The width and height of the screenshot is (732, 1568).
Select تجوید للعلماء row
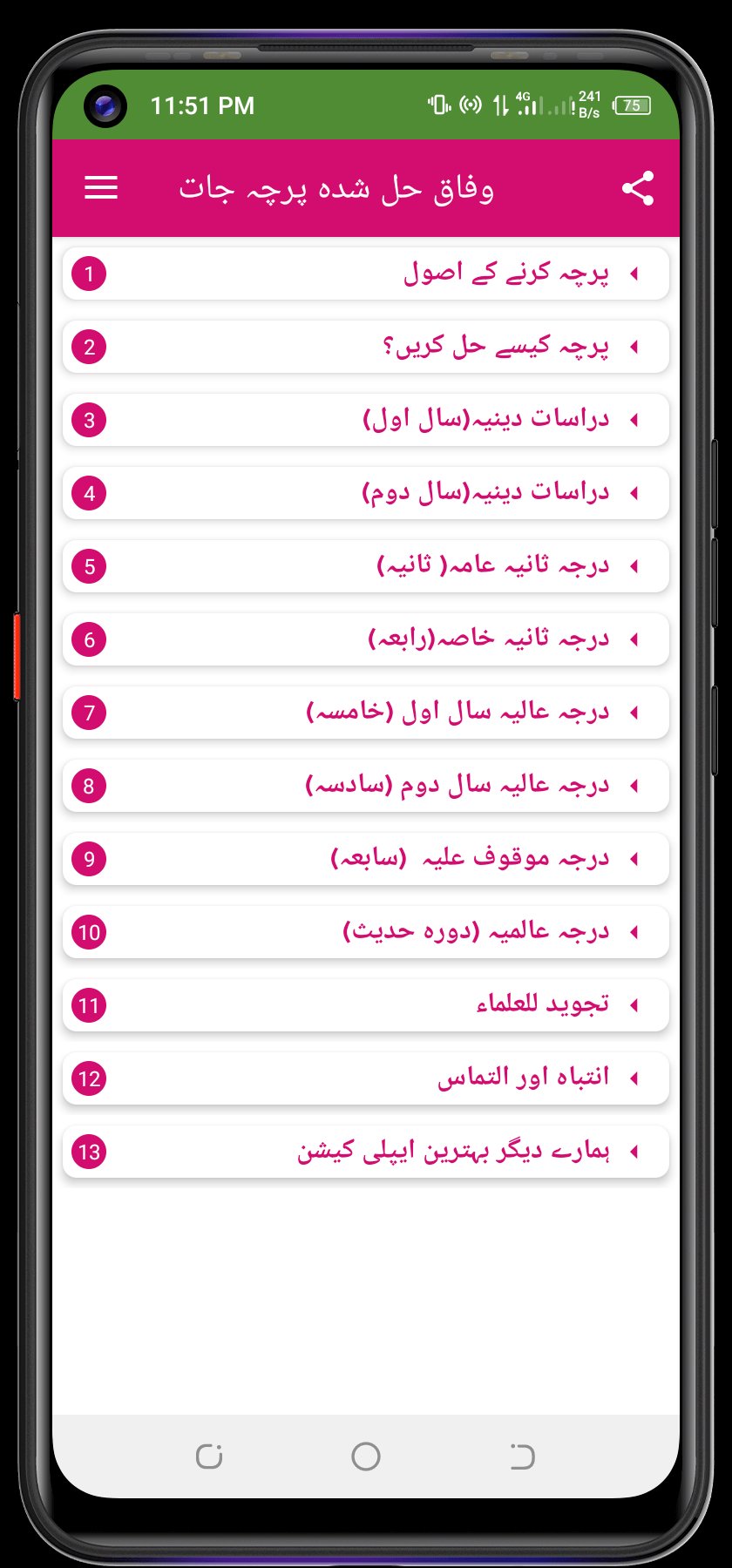(366, 1005)
